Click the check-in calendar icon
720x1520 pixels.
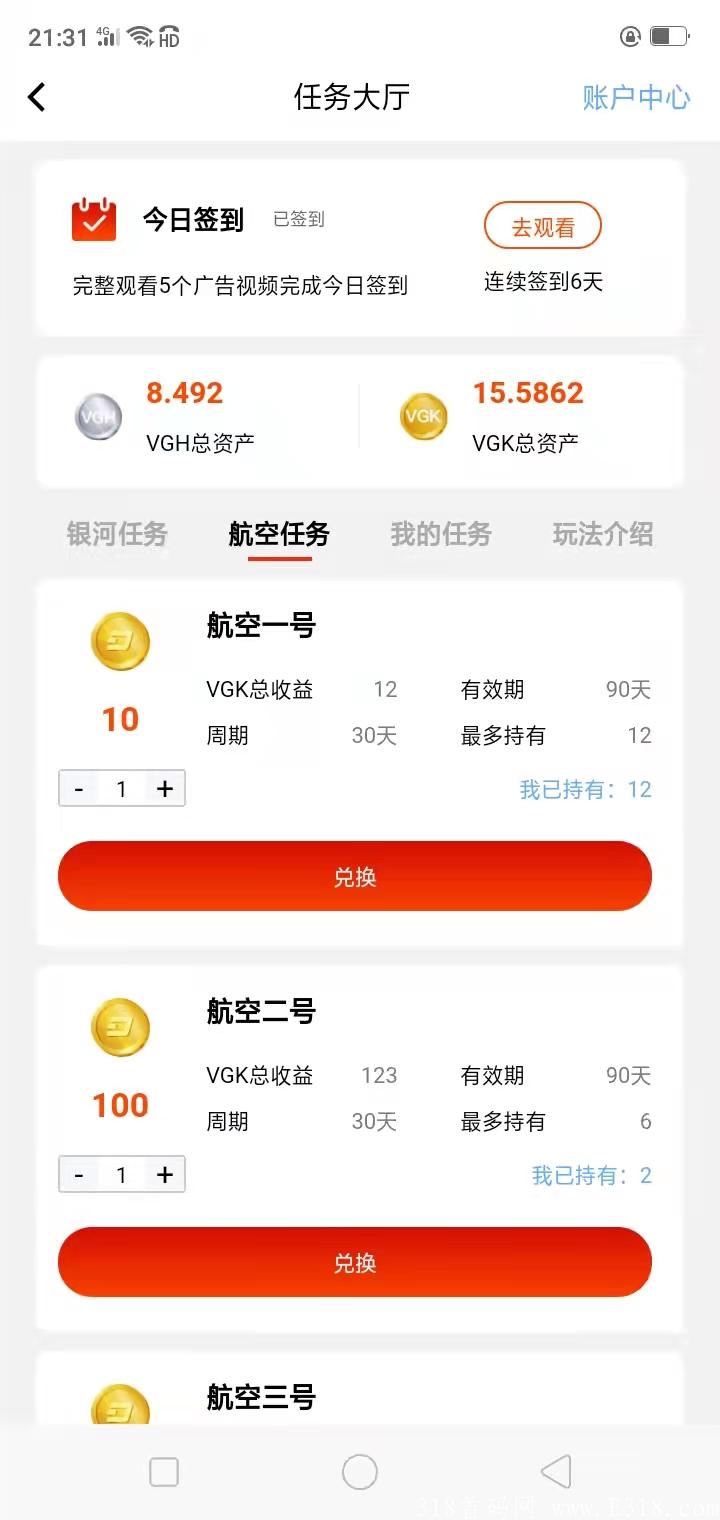[x=92, y=220]
